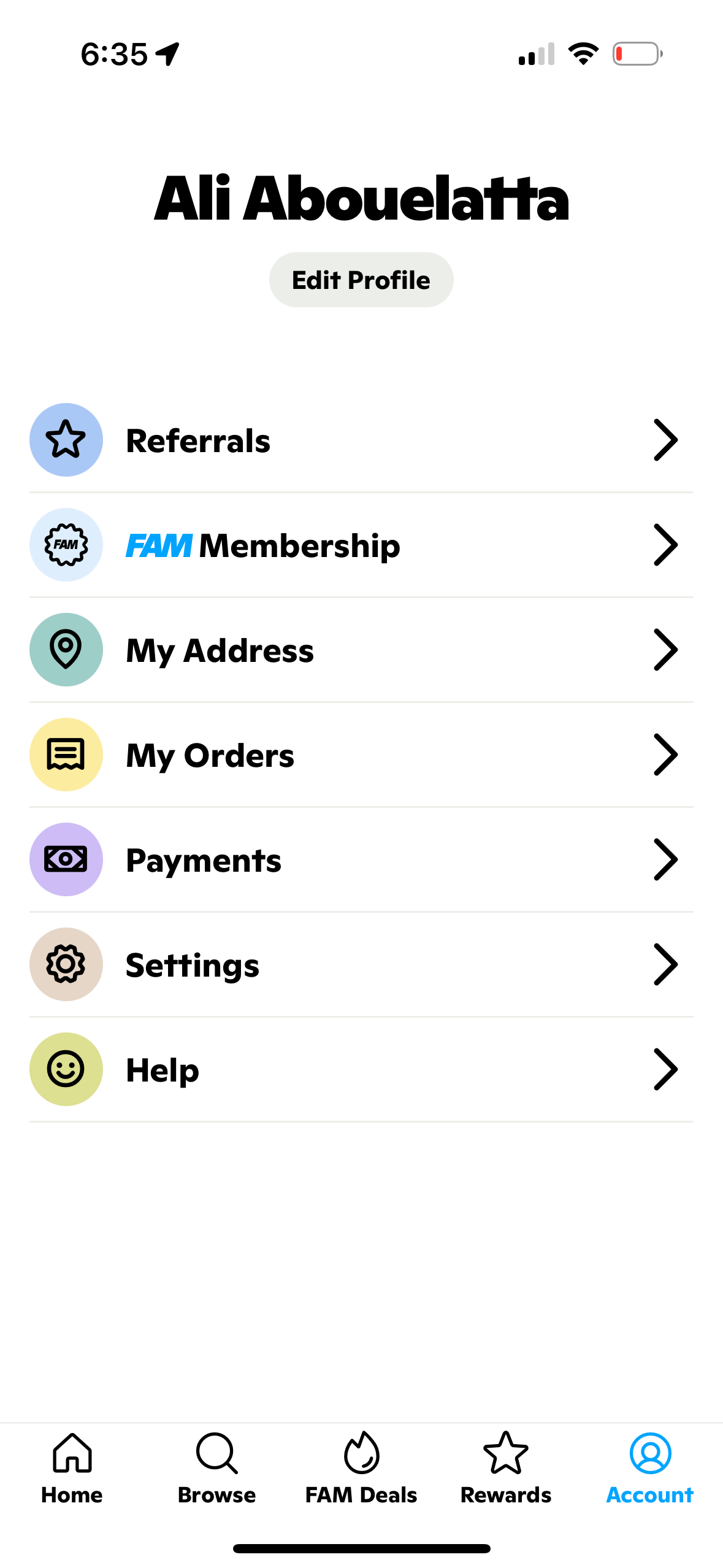723x1568 pixels.
Task: Click the Browse magnifying glass icon
Action: pos(216,1454)
